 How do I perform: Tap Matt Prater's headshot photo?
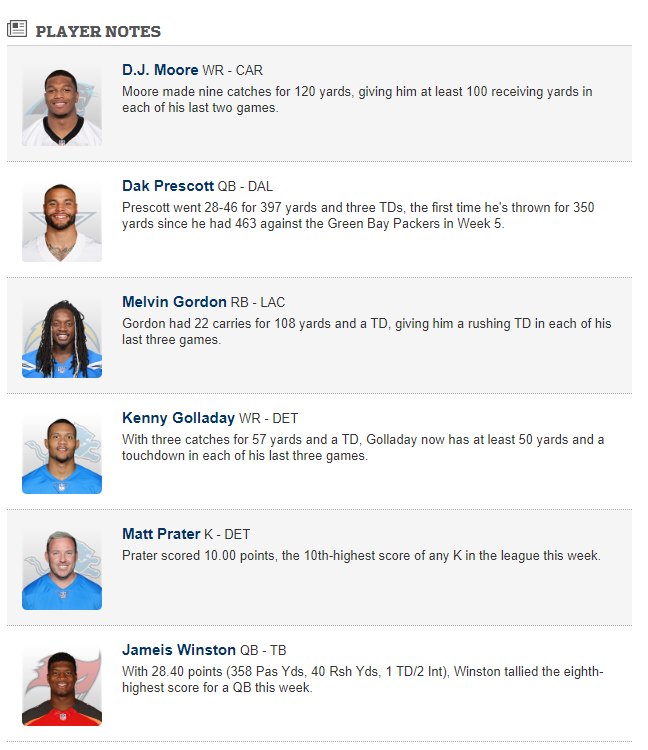click(62, 568)
